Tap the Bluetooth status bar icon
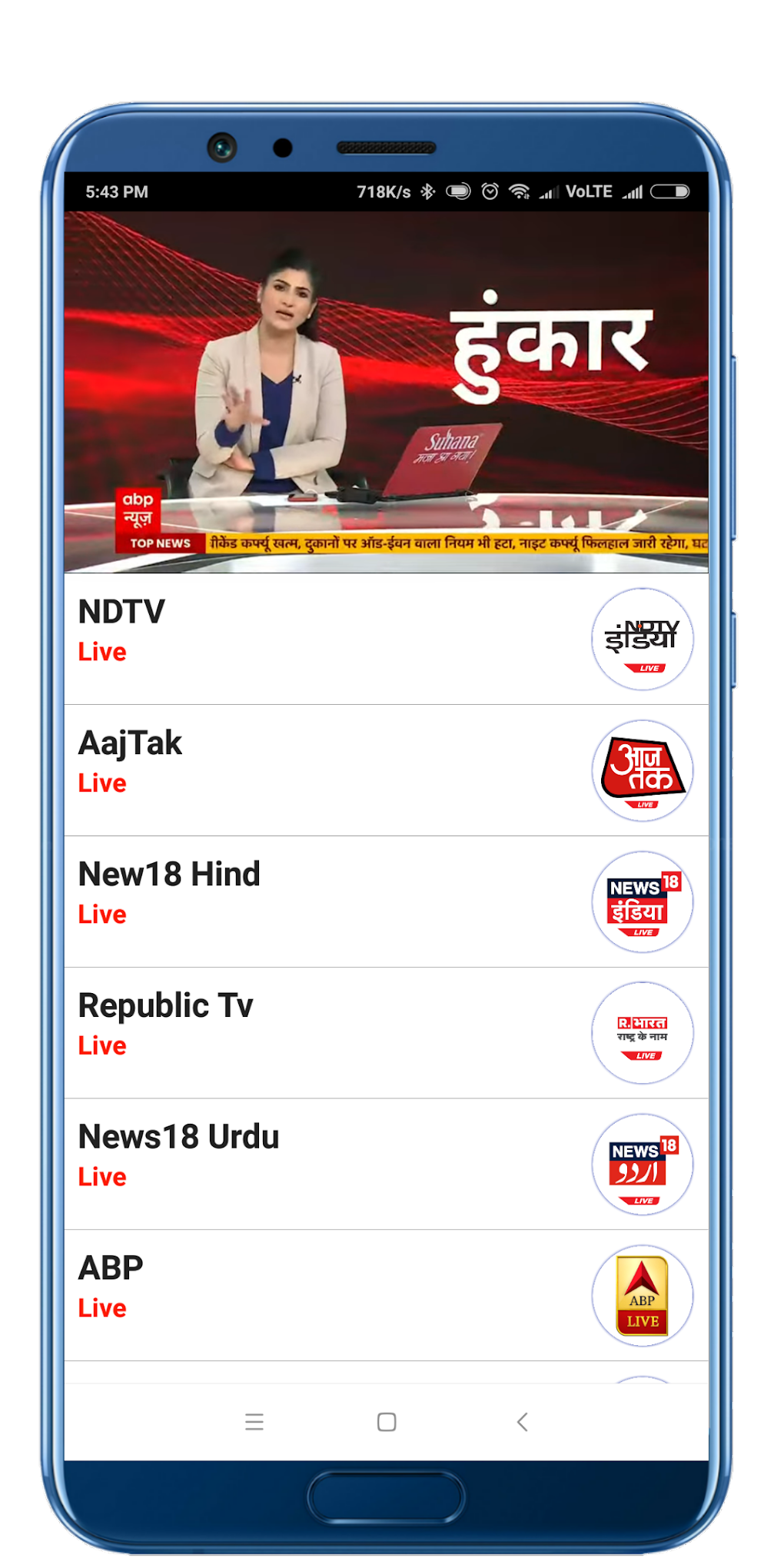The width and height of the screenshot is (784, 1568). pos(427,191)
